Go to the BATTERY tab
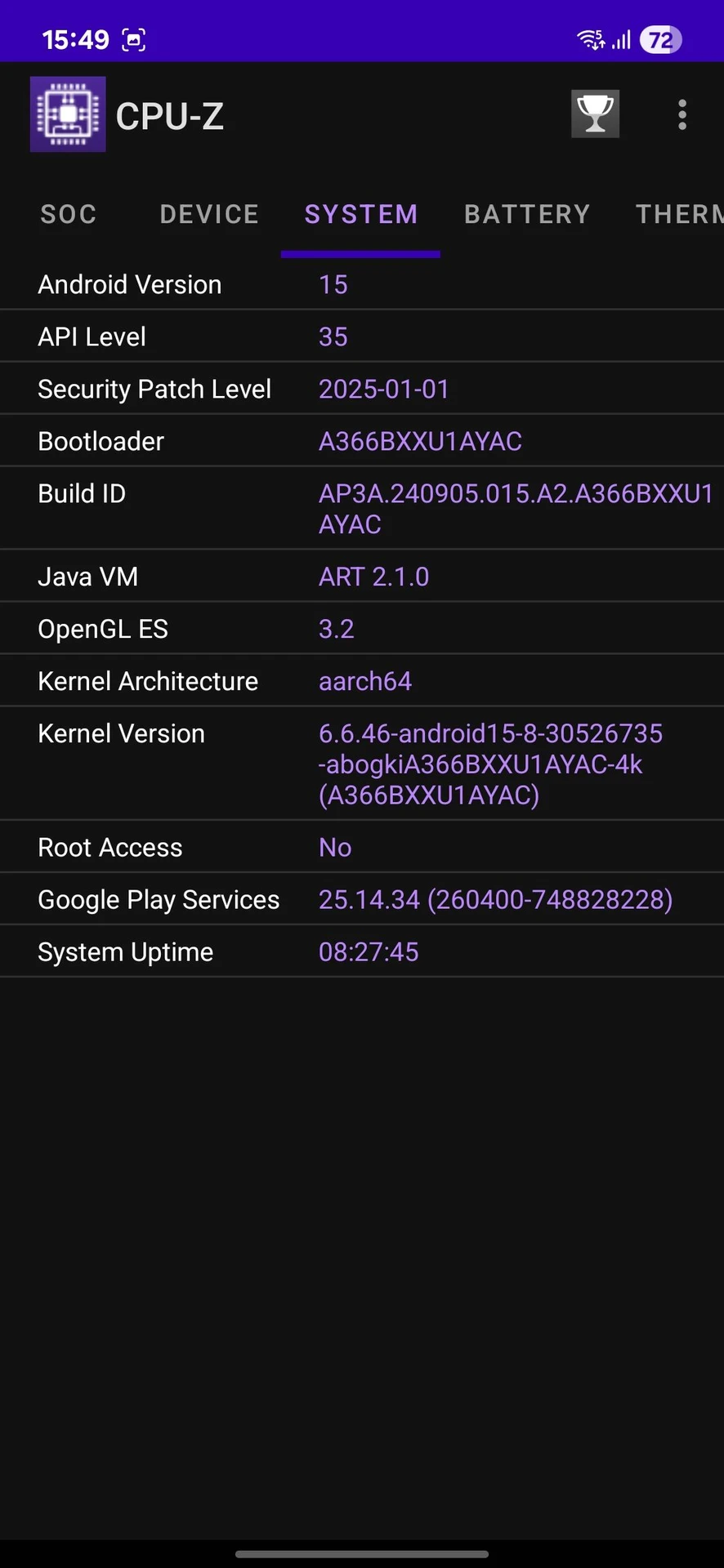The image size is (724, 1568). [x=527, y=214]
